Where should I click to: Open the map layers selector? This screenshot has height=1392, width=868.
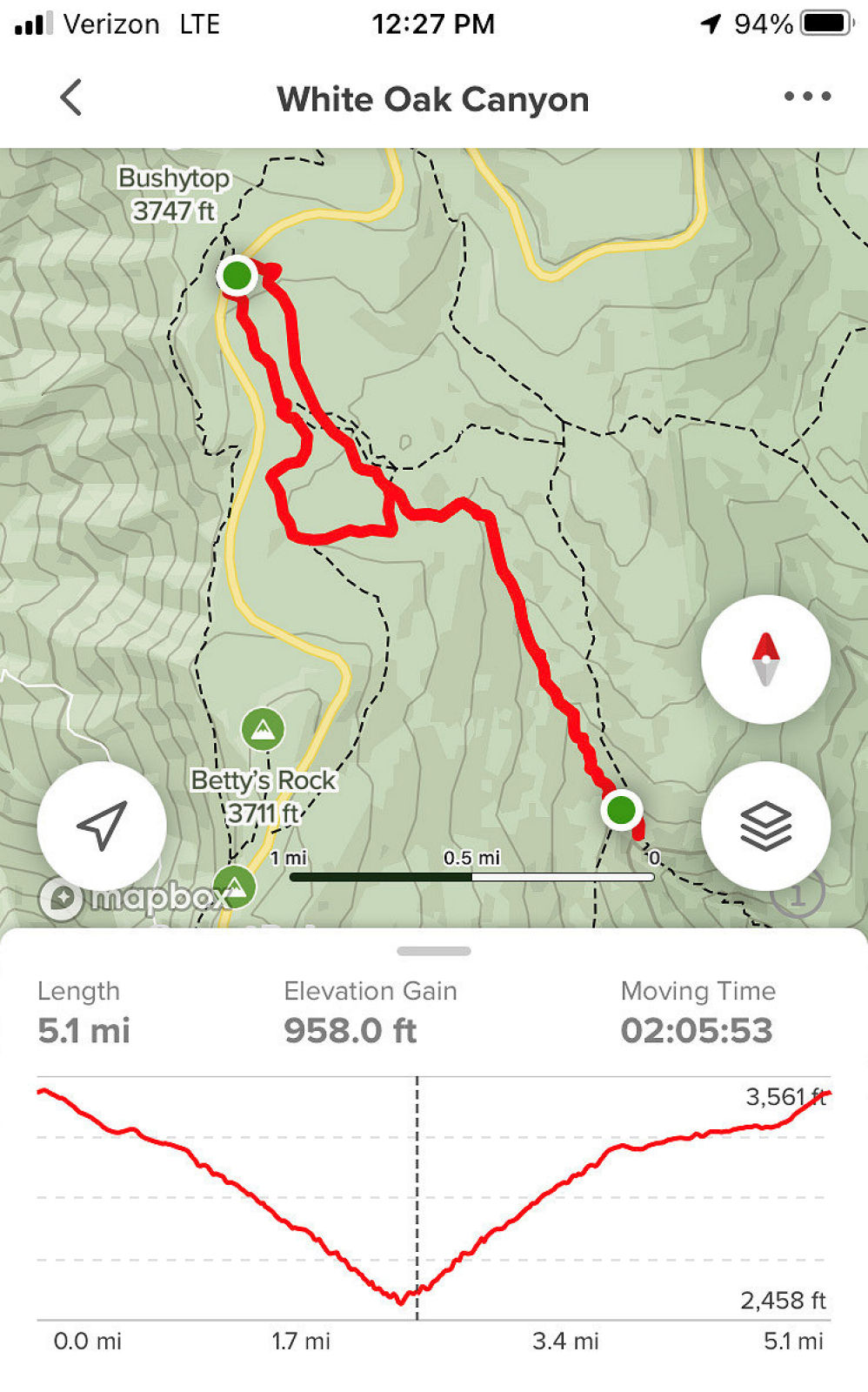click(765, 826)
